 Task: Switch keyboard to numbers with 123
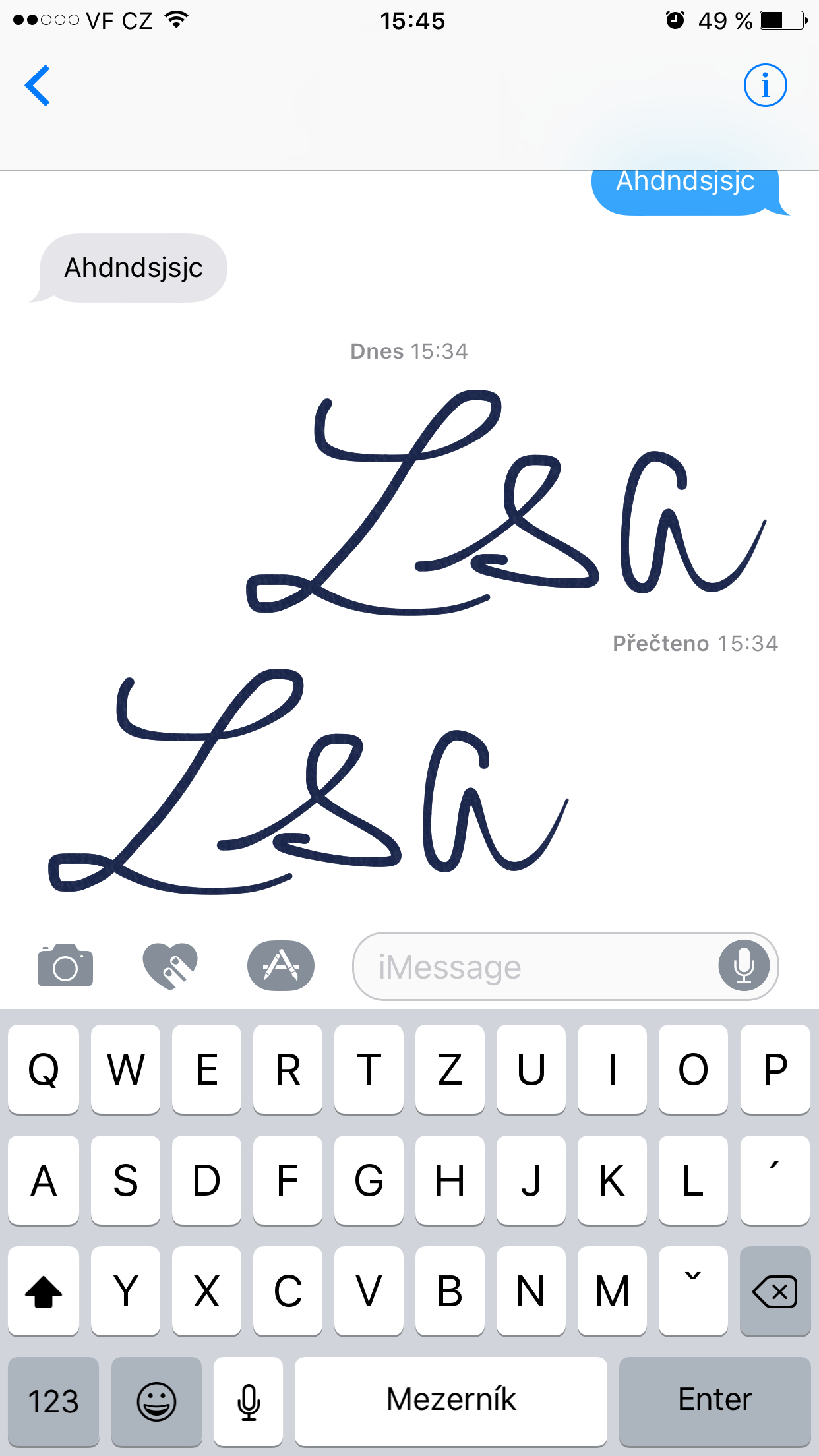point(53,1401)
